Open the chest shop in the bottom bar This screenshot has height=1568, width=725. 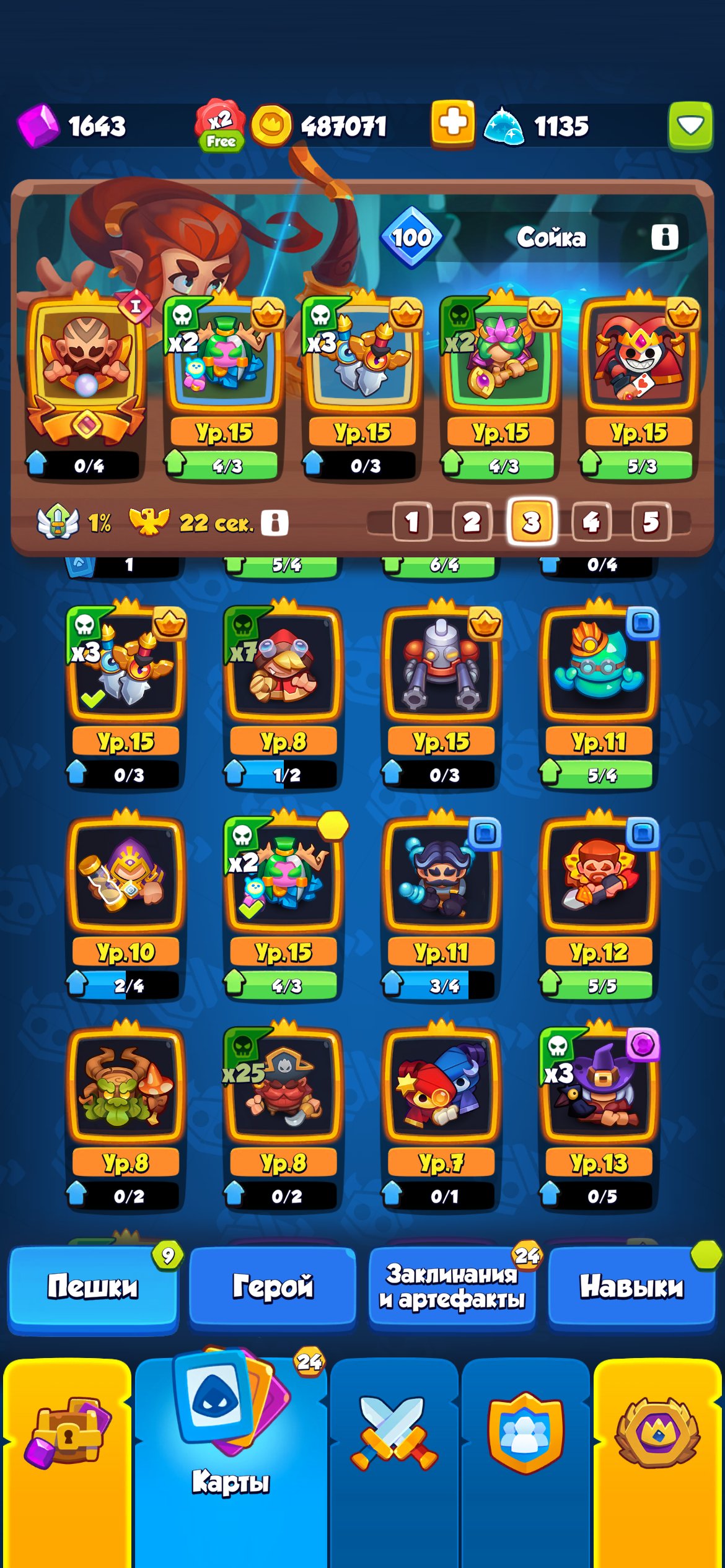pyautogui.click(x=67, y=1431)
